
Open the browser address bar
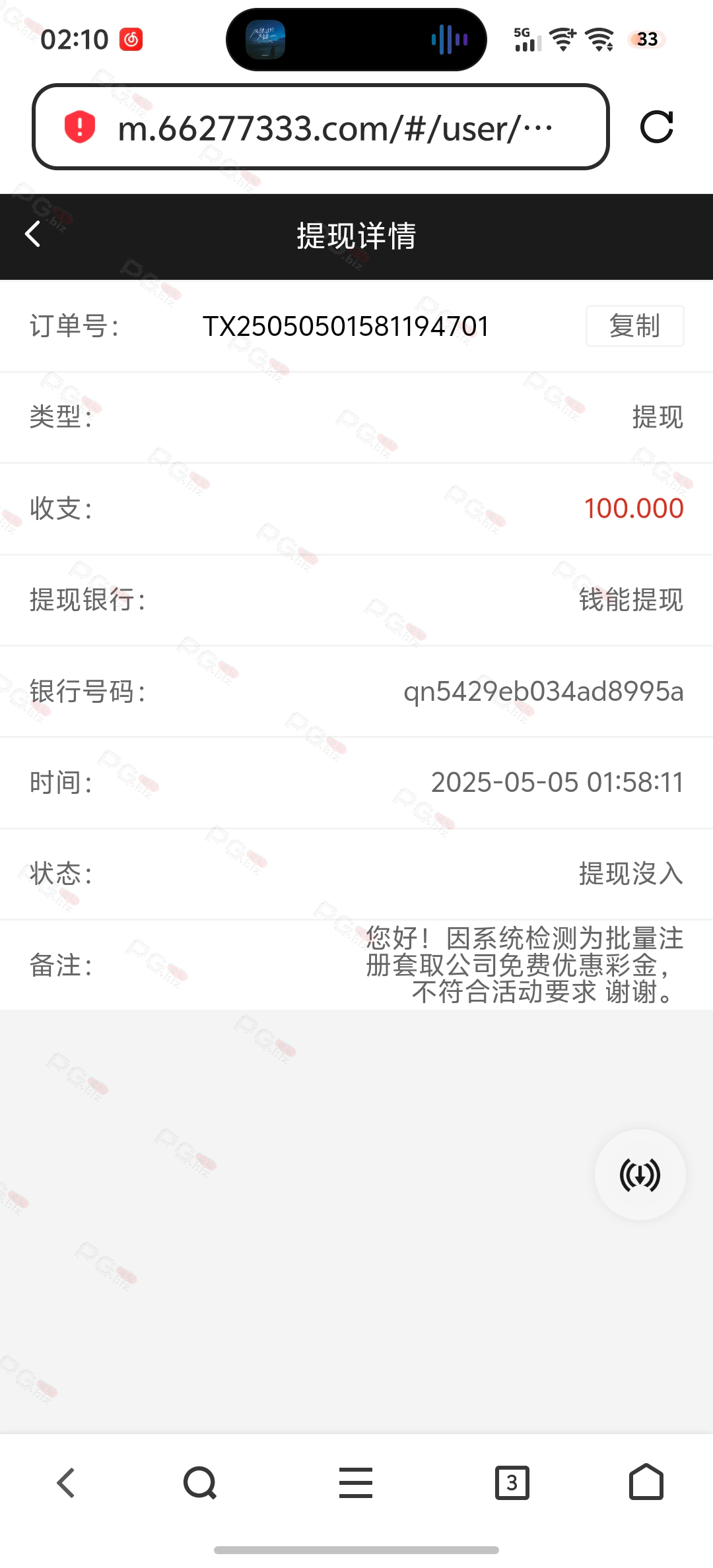click(321, 127)
